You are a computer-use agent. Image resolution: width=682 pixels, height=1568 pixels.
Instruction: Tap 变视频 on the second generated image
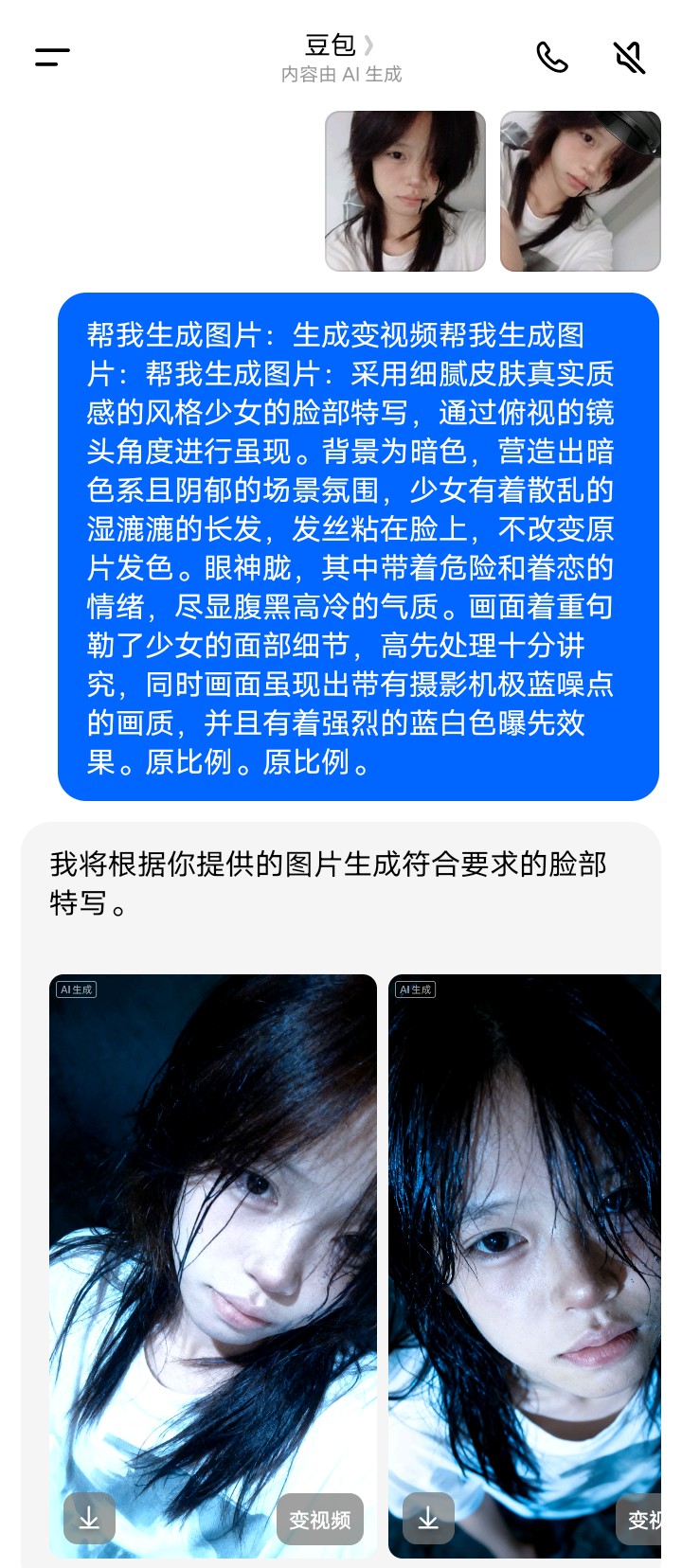pyautogui.click(x=639, y=1519)
